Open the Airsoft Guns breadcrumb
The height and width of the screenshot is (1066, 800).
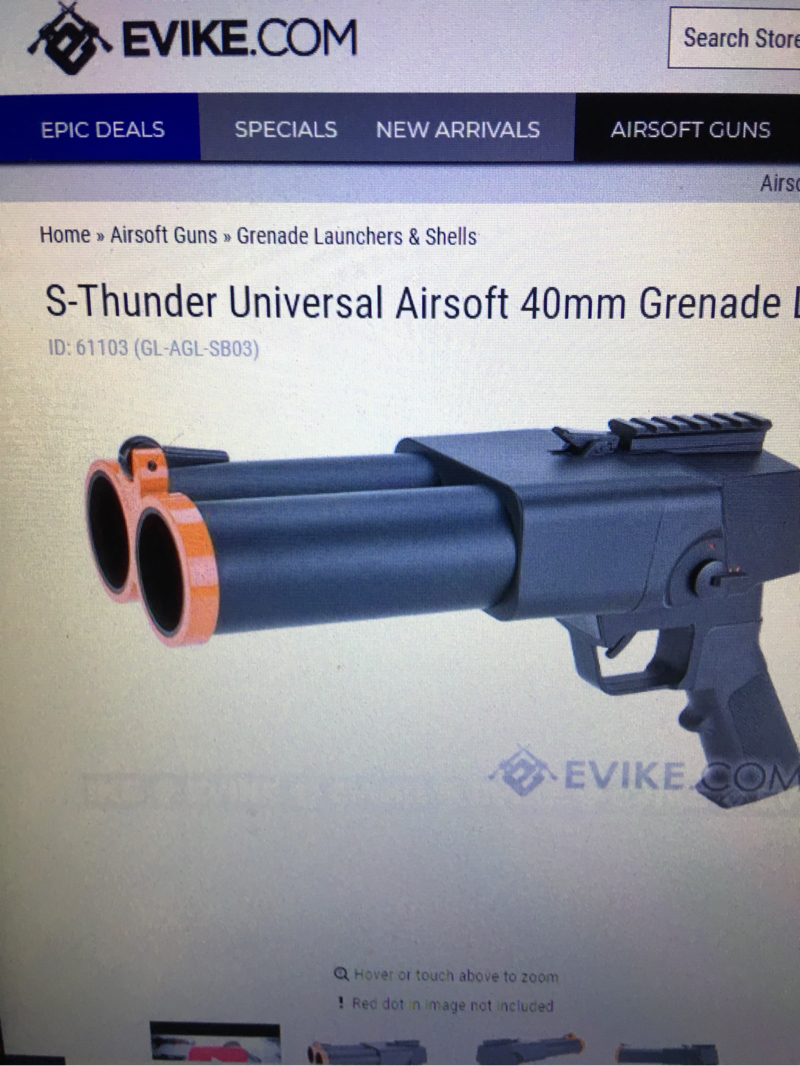pyautogui.click(x=163, y=237)
